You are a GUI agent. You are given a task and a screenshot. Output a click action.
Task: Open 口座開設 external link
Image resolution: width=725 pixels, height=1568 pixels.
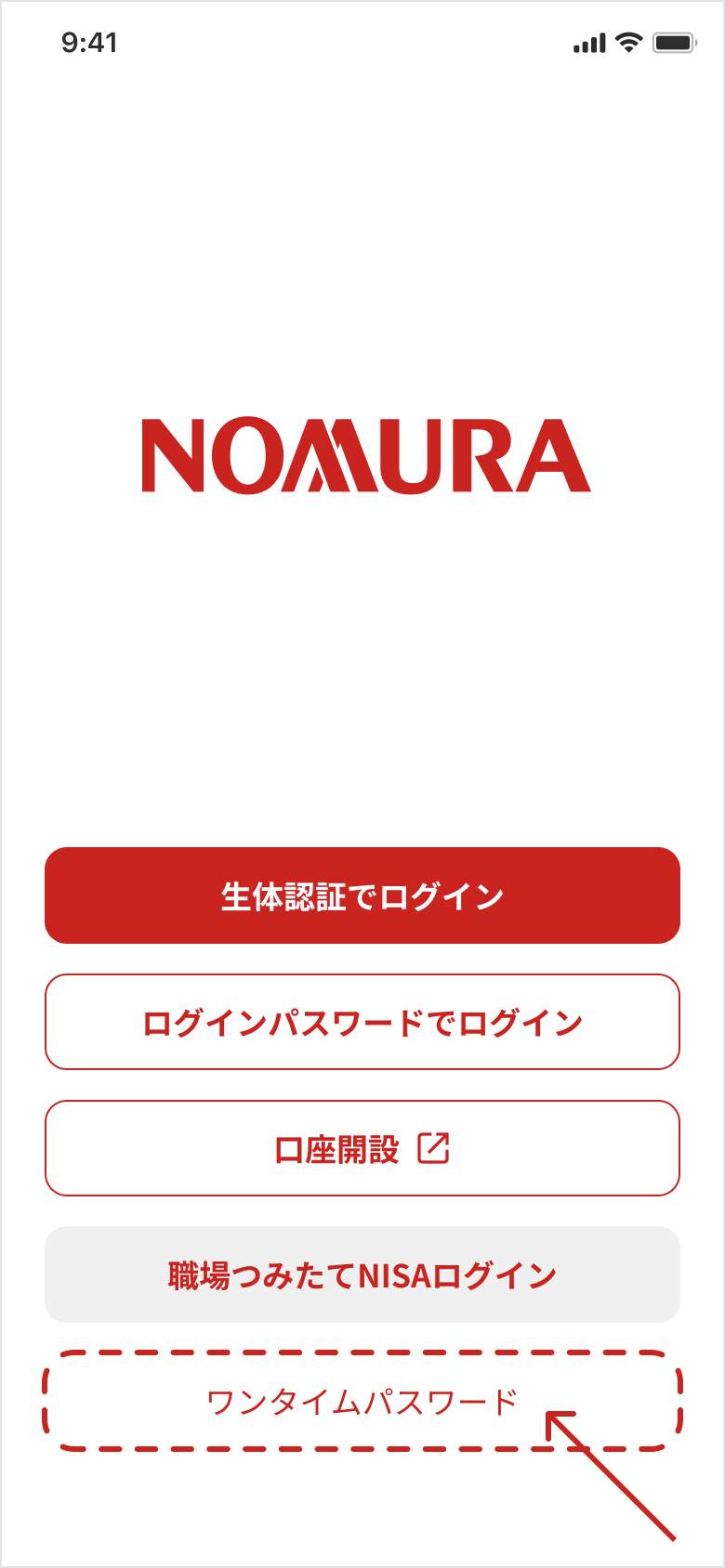[362, 1148]
